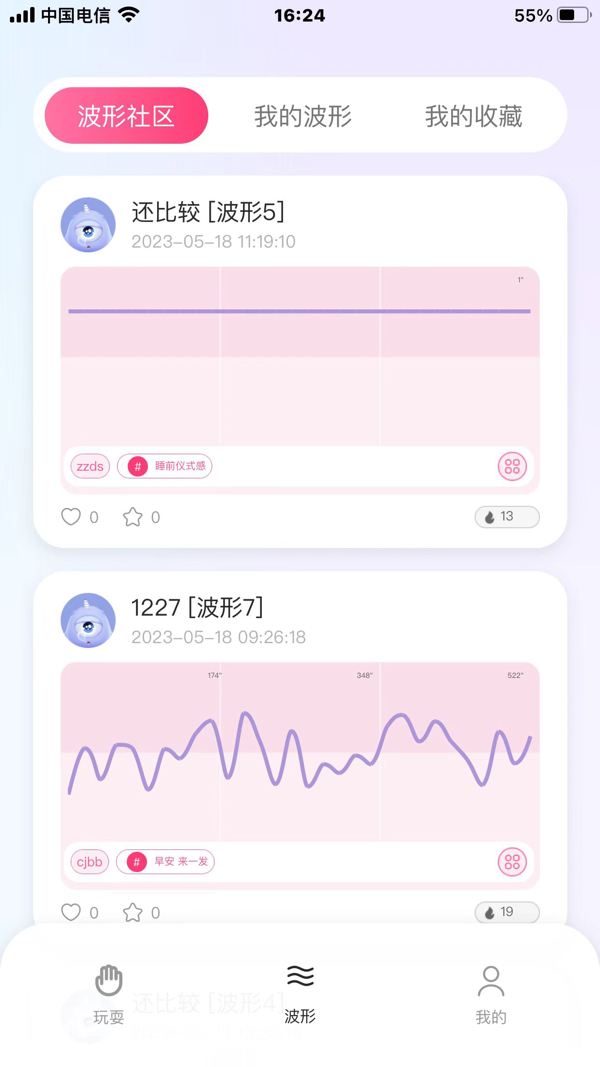
Task: Tap the 早安 来一发 hashtag chip
Action: point(166,862)
